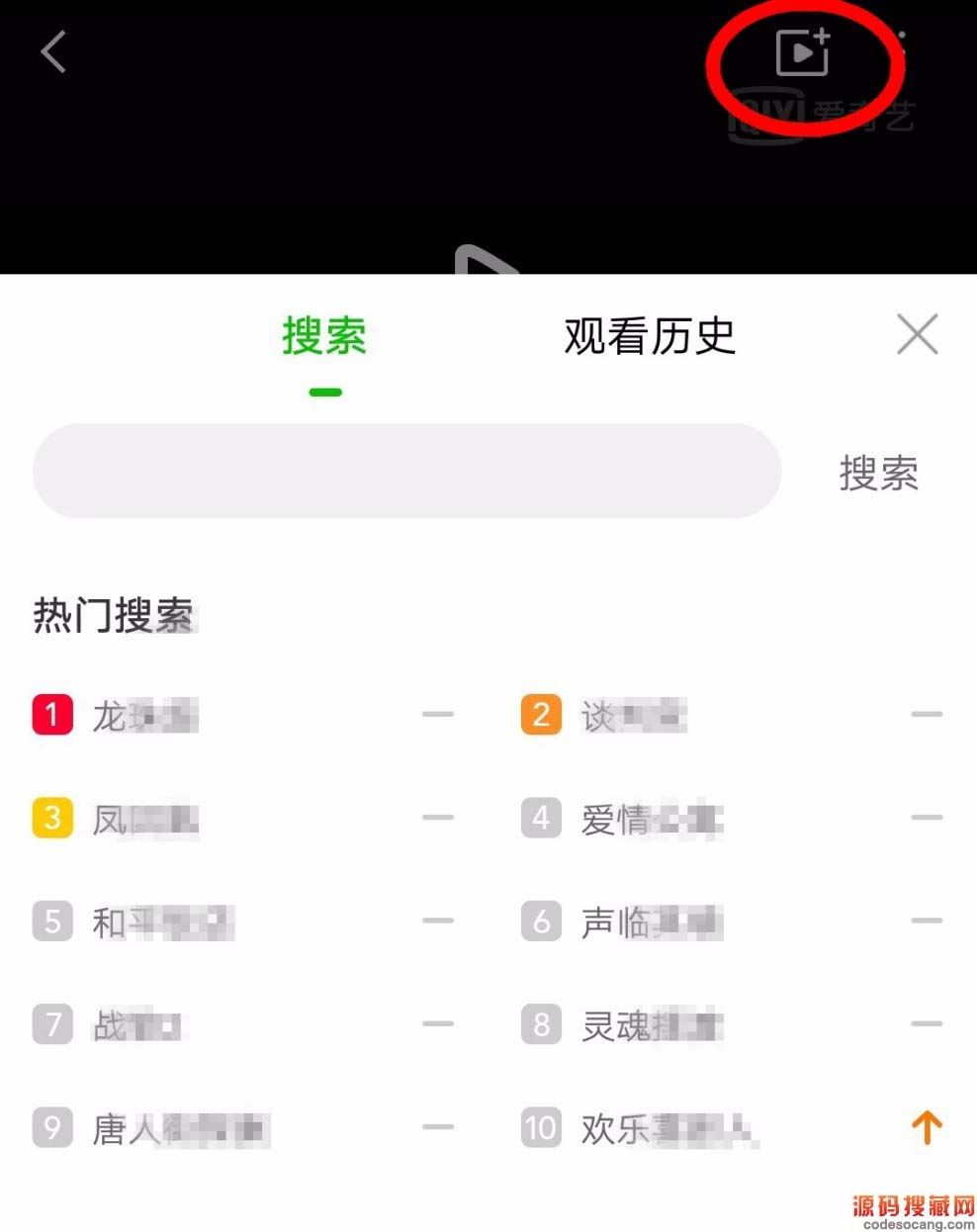Open hot search number 10 starting with 欢乐
The width and height of the screenshot is (977, 1232).
668,1128
